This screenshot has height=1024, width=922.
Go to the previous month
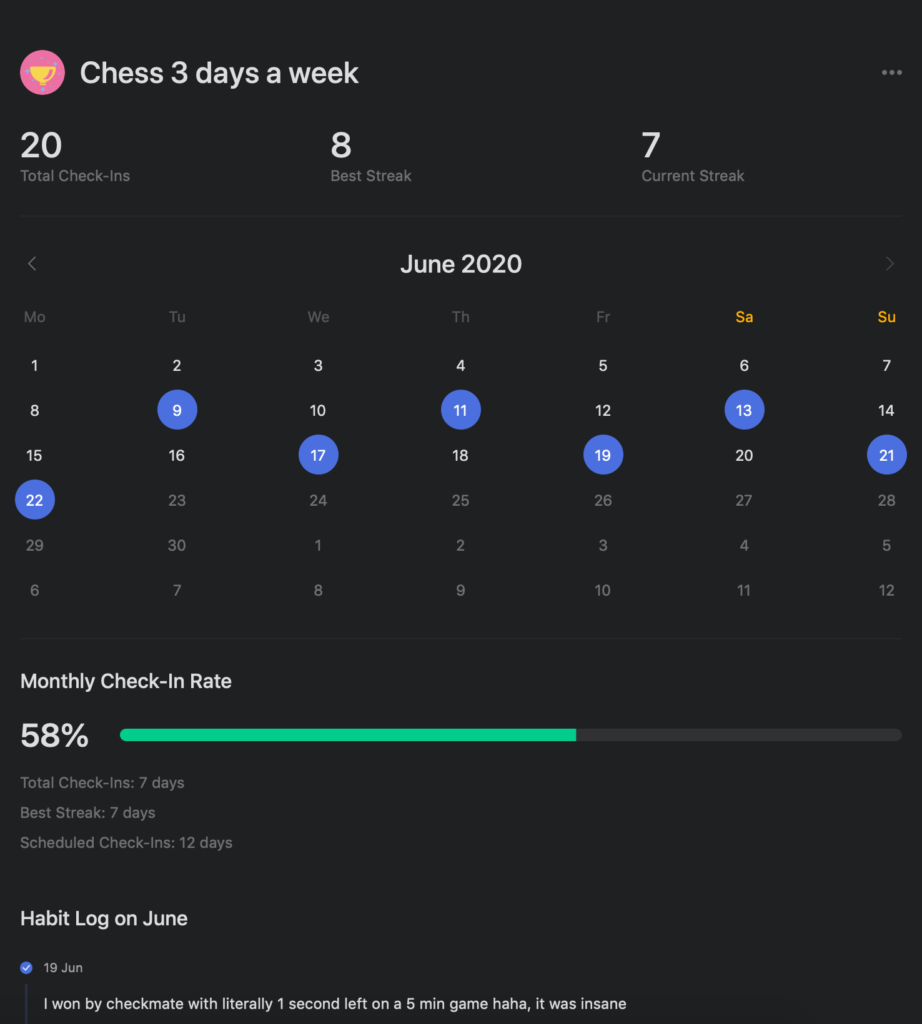(32, 264)
